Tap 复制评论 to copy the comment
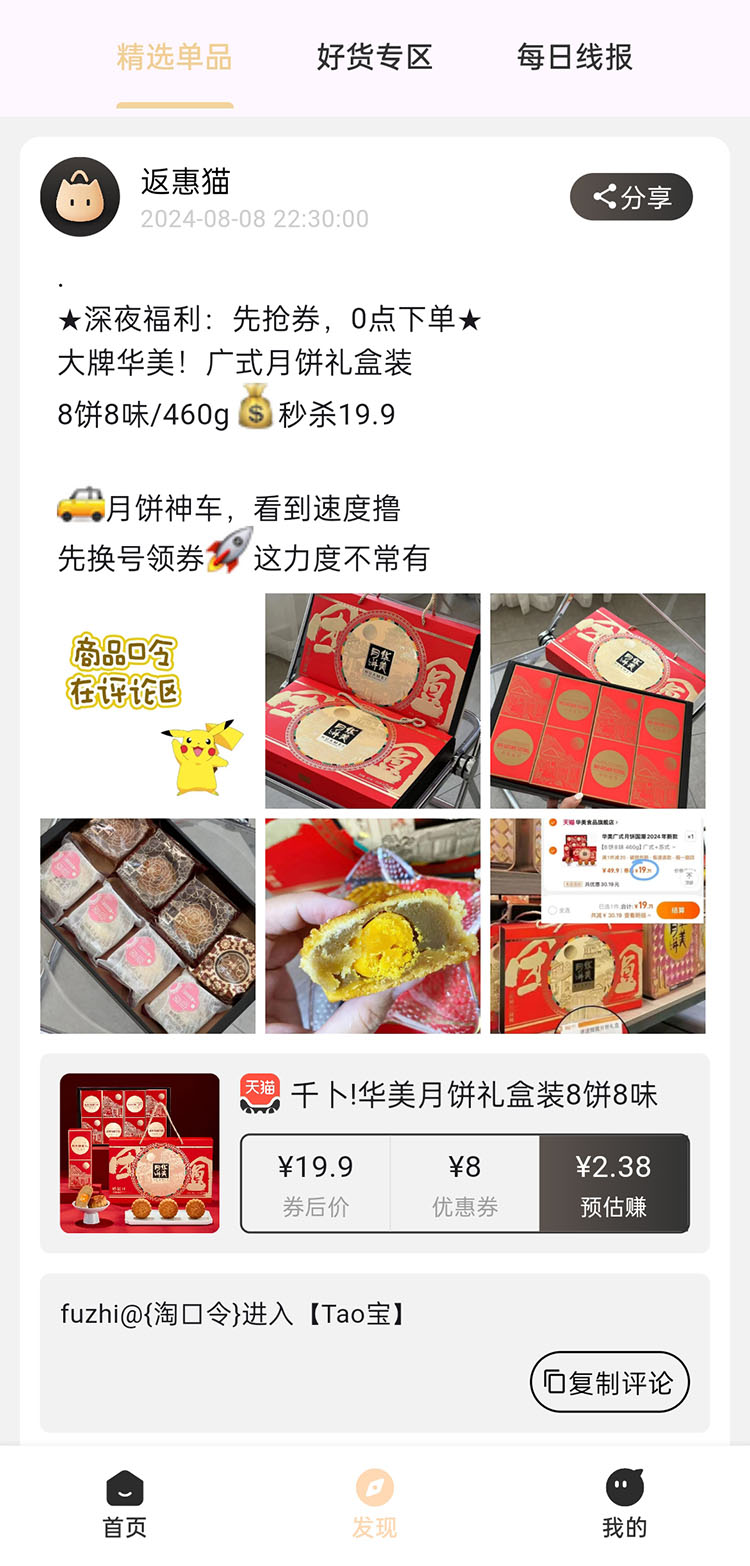The width and height of the screenshot is (750, 1566). click(x=609, y=1382)
